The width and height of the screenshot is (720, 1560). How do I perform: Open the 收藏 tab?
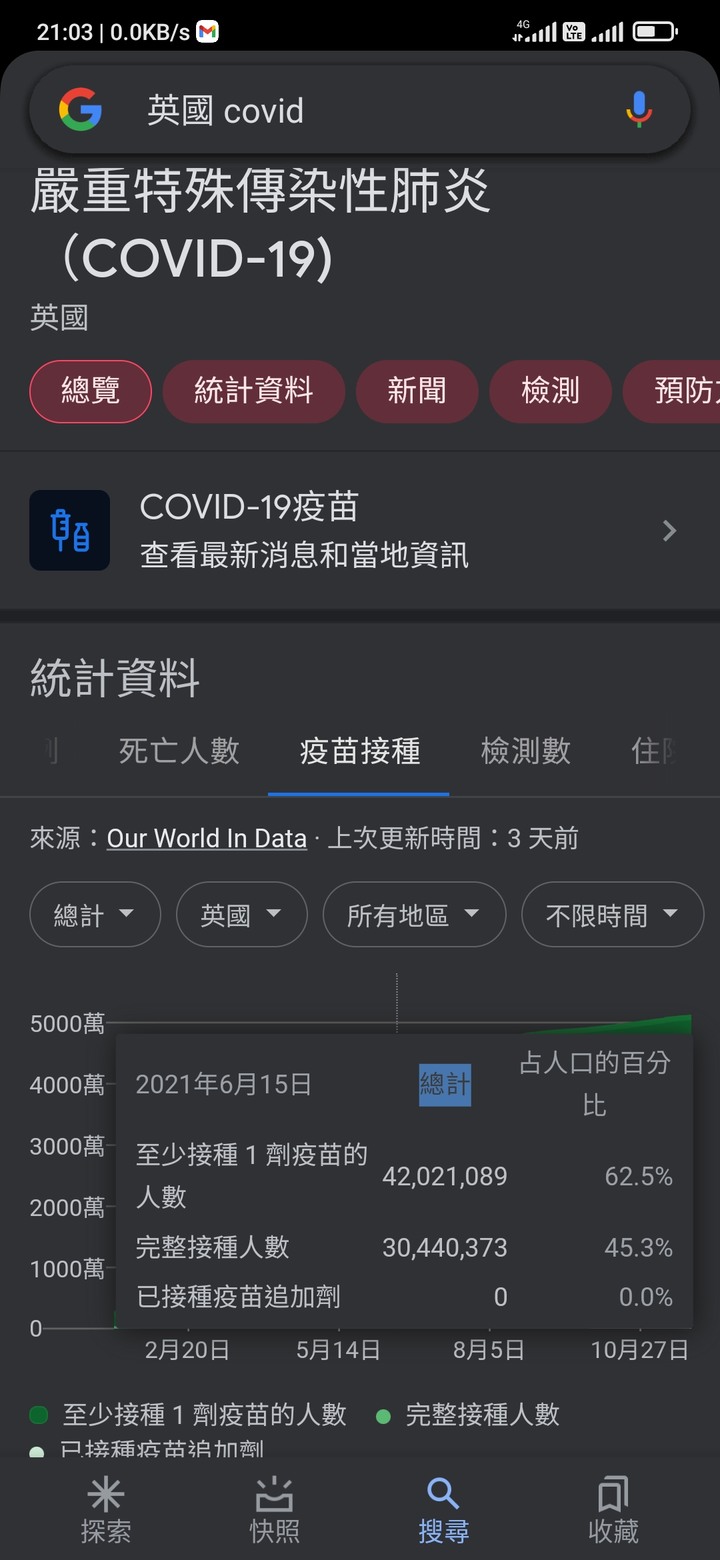613,1510
